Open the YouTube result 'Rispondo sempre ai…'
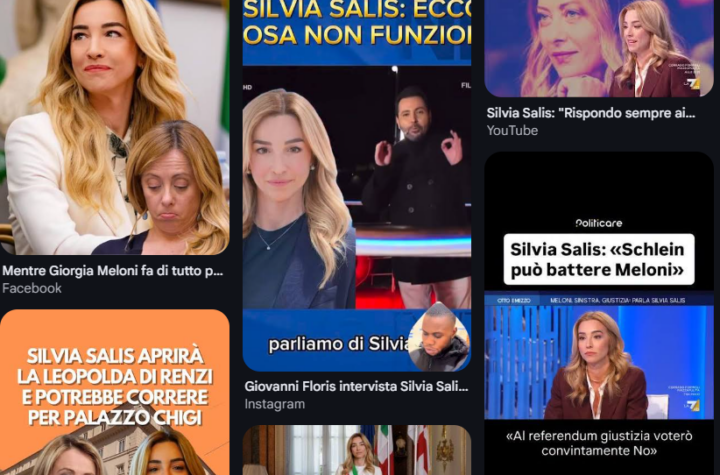 (599, 50)
